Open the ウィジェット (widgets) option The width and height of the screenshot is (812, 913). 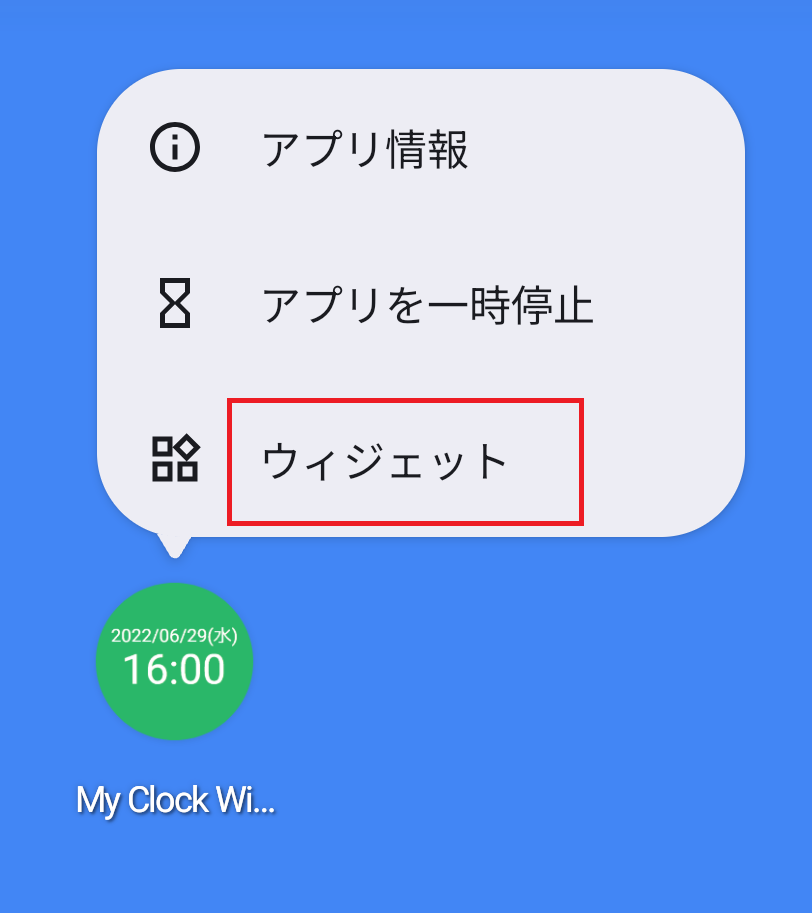click(386, 461)
